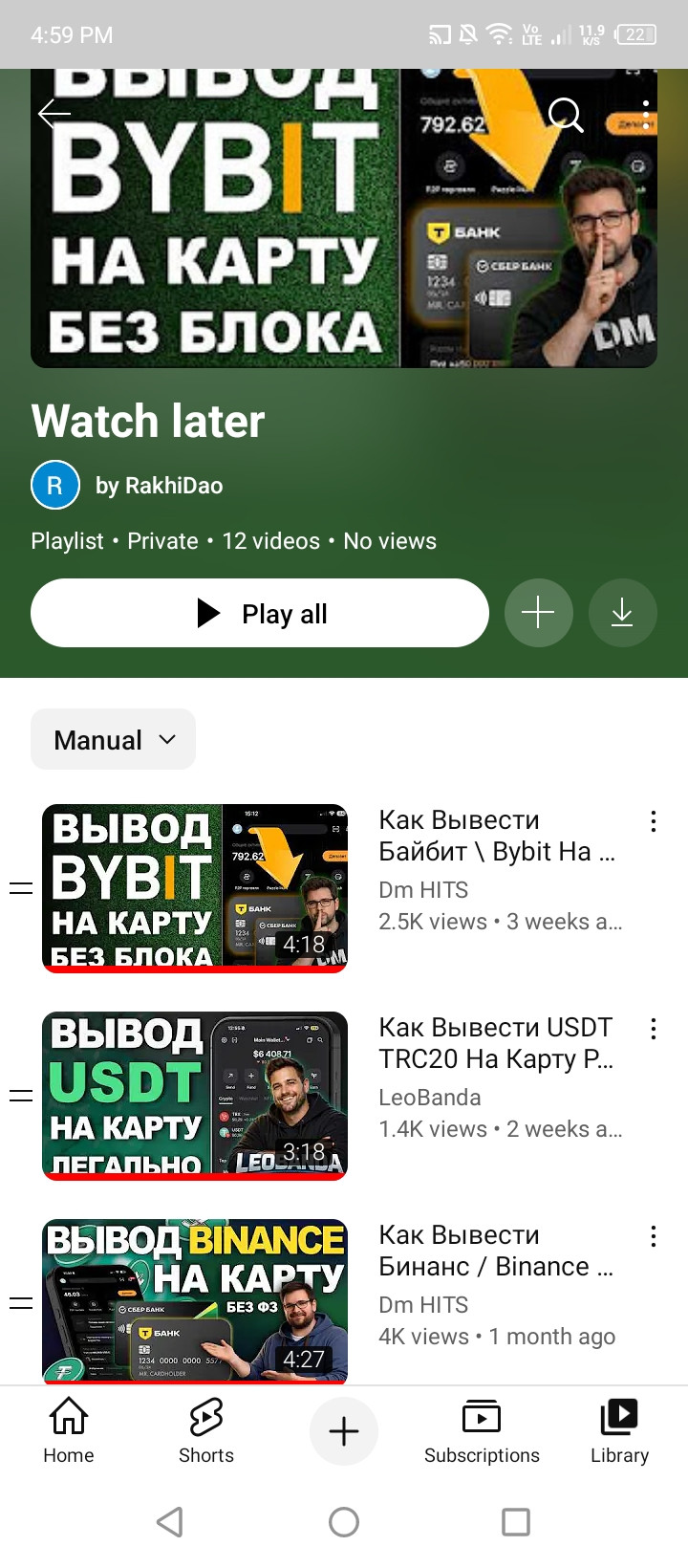The image size is (688, 1568).
Task: Switch to the Subscriptions tab
Action: tap(482, 1430)
